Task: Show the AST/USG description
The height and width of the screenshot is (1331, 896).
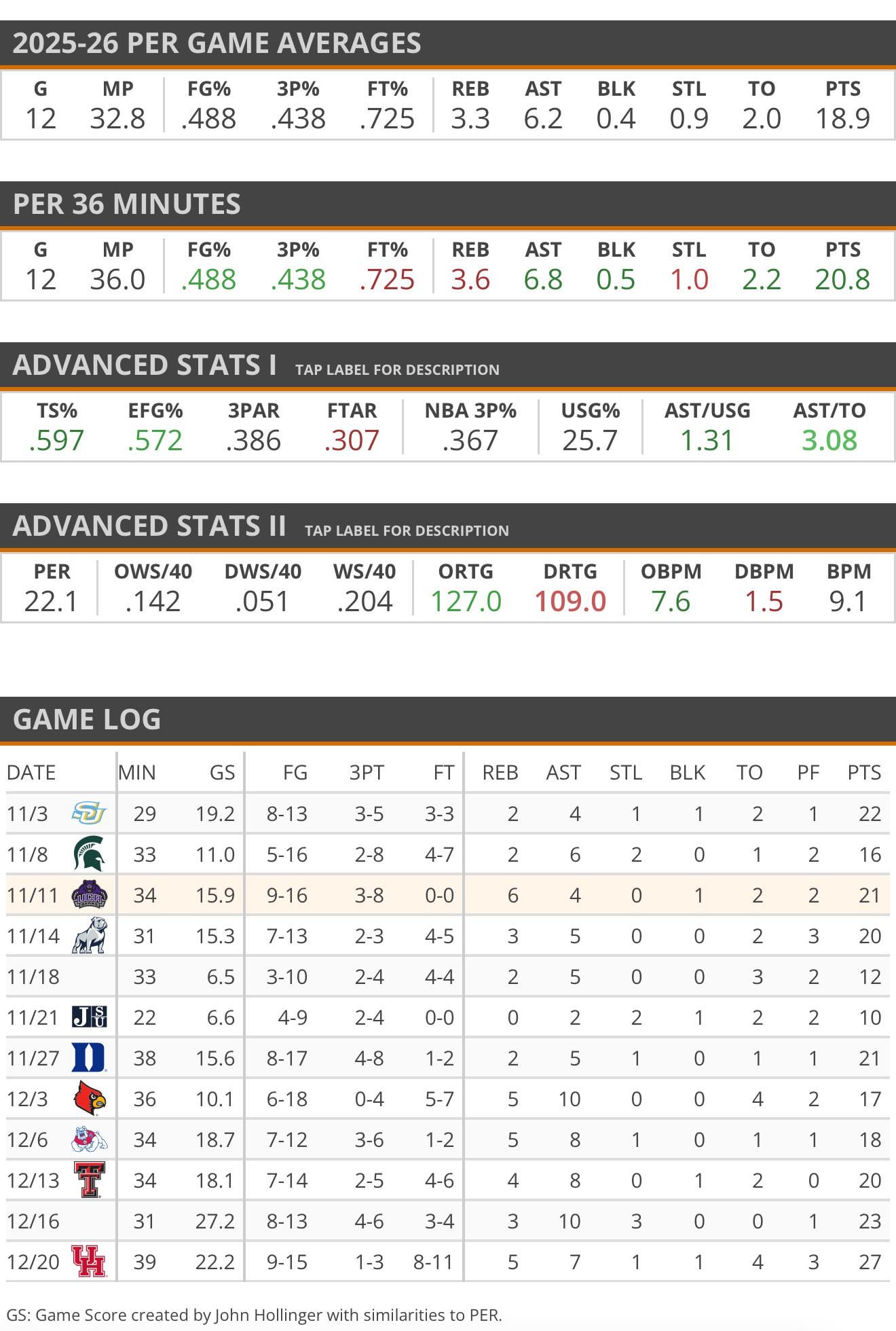Action: tap(707, 411)
